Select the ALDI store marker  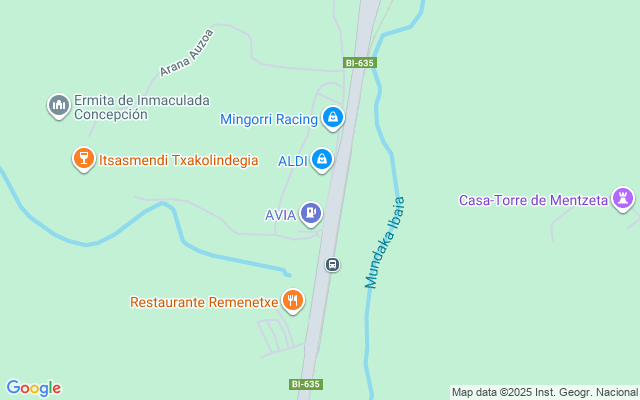click(x=321, y=159)
